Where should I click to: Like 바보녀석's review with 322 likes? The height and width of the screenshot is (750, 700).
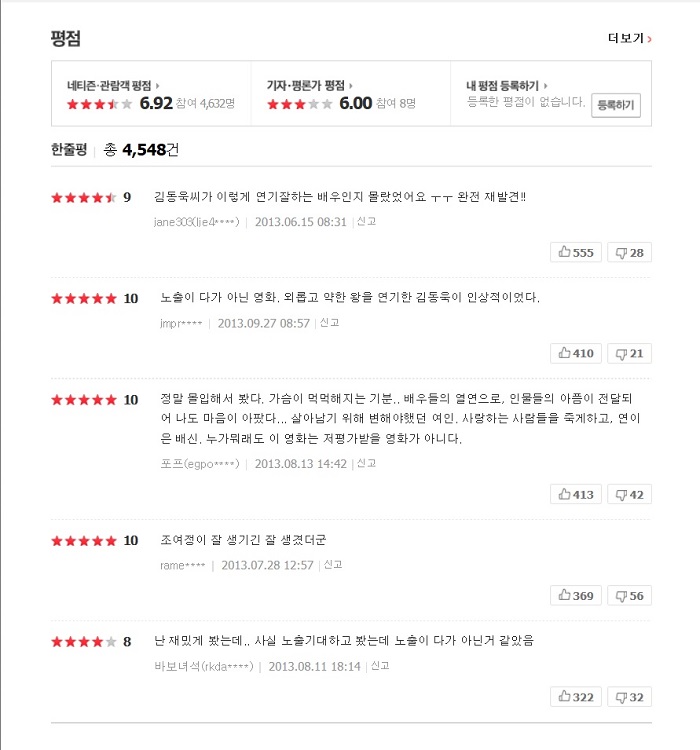[x=576, y=696]
